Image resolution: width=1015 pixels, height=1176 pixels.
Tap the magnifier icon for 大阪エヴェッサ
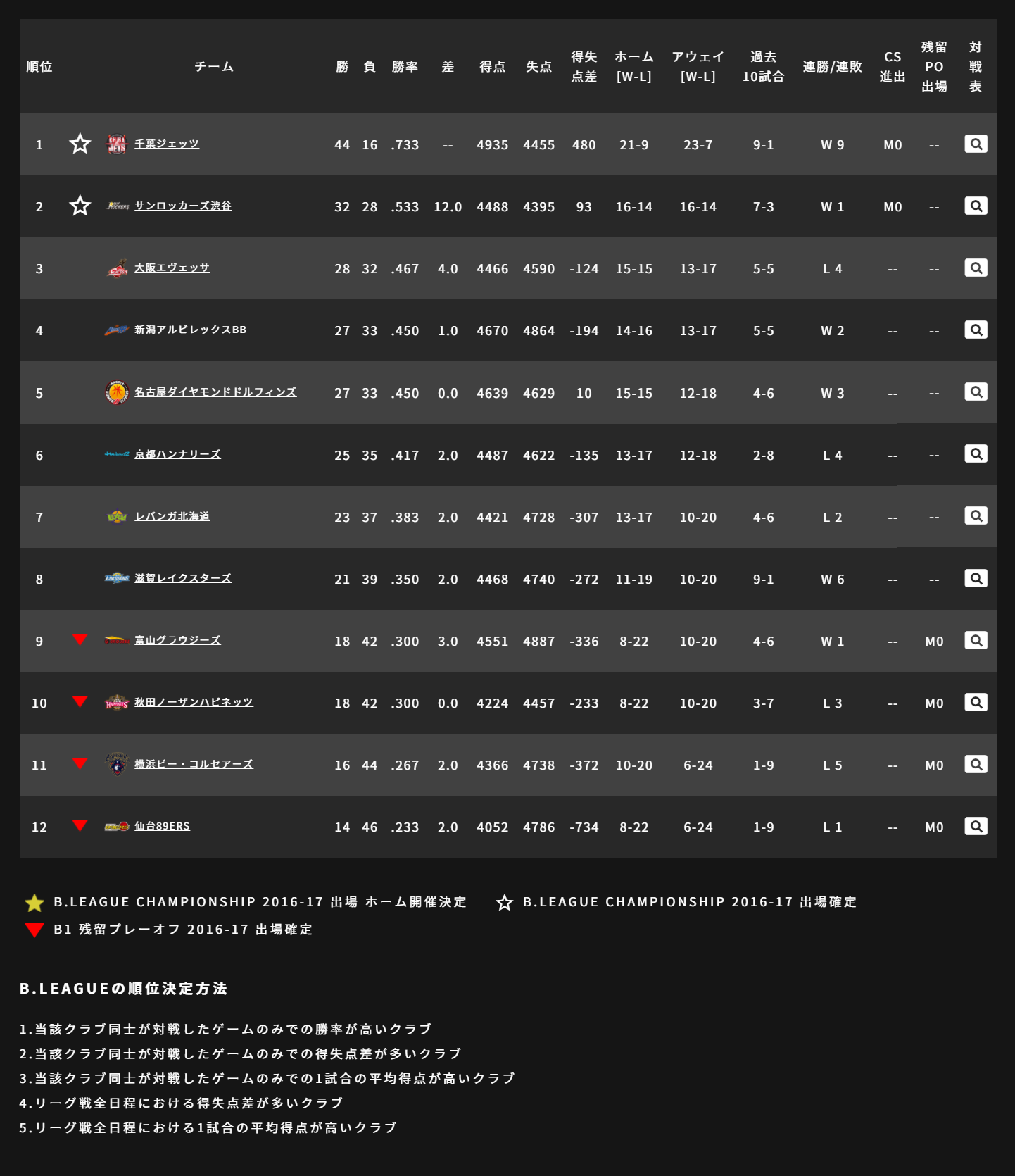[976, 268]
